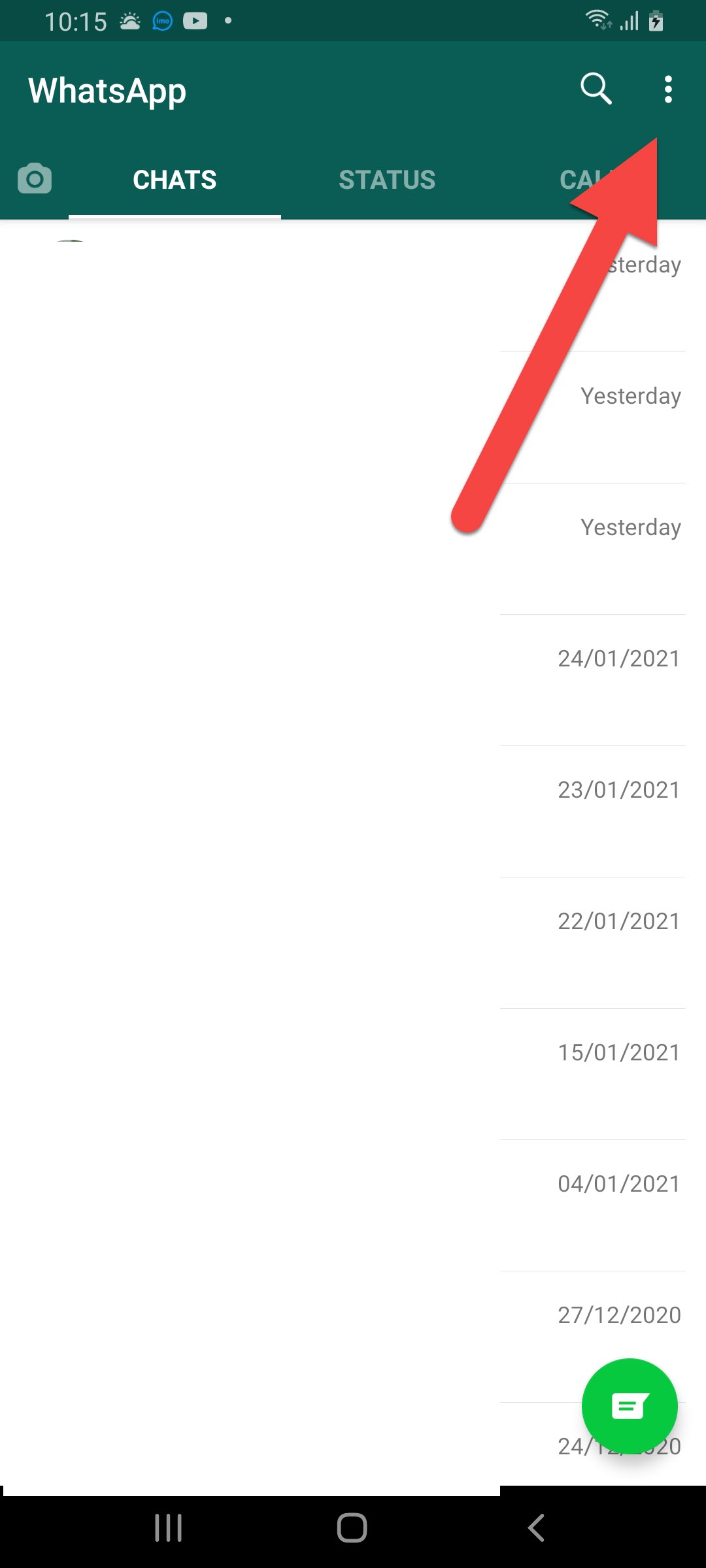Open WhatsApp search
706x1568 pixels.
tap(596, 89)
